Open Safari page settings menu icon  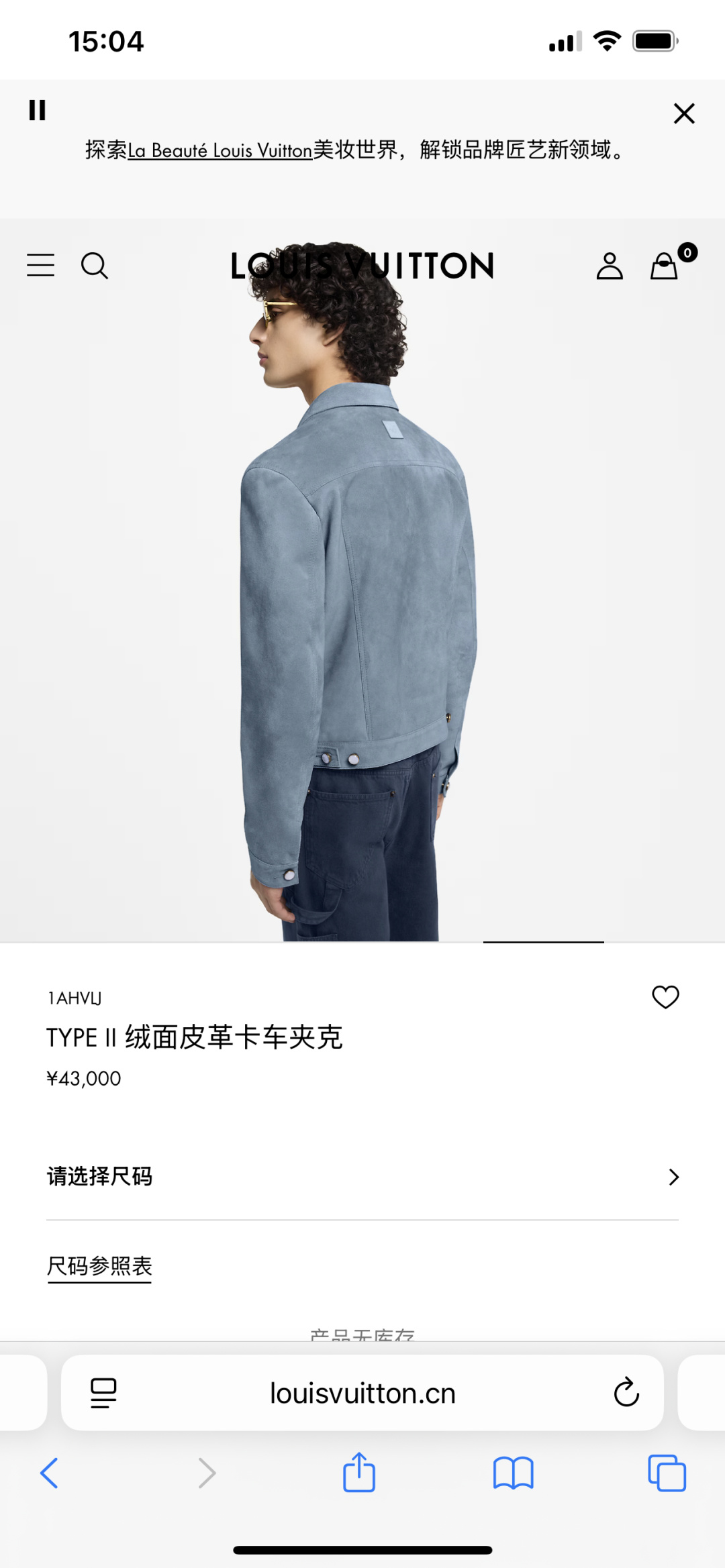[103, 1393]
